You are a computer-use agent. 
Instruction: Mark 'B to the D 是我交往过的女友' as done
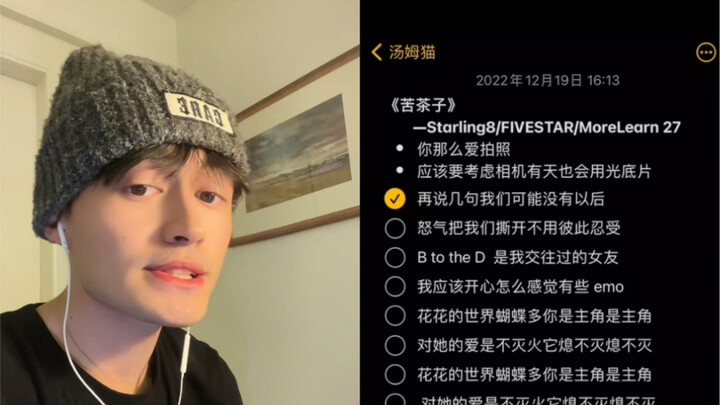(x=395, y=257)
